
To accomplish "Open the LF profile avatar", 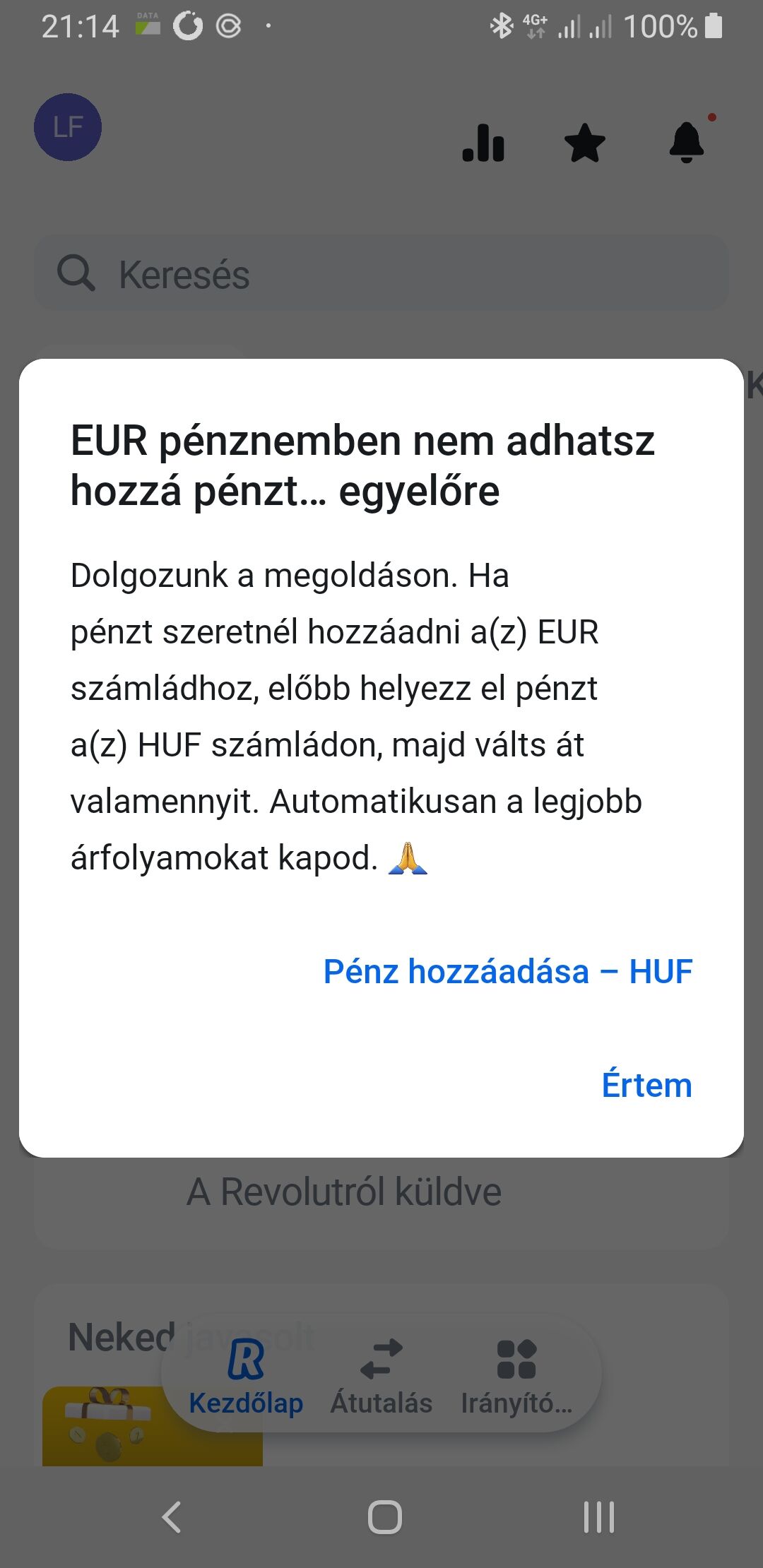I will [68, 127].
